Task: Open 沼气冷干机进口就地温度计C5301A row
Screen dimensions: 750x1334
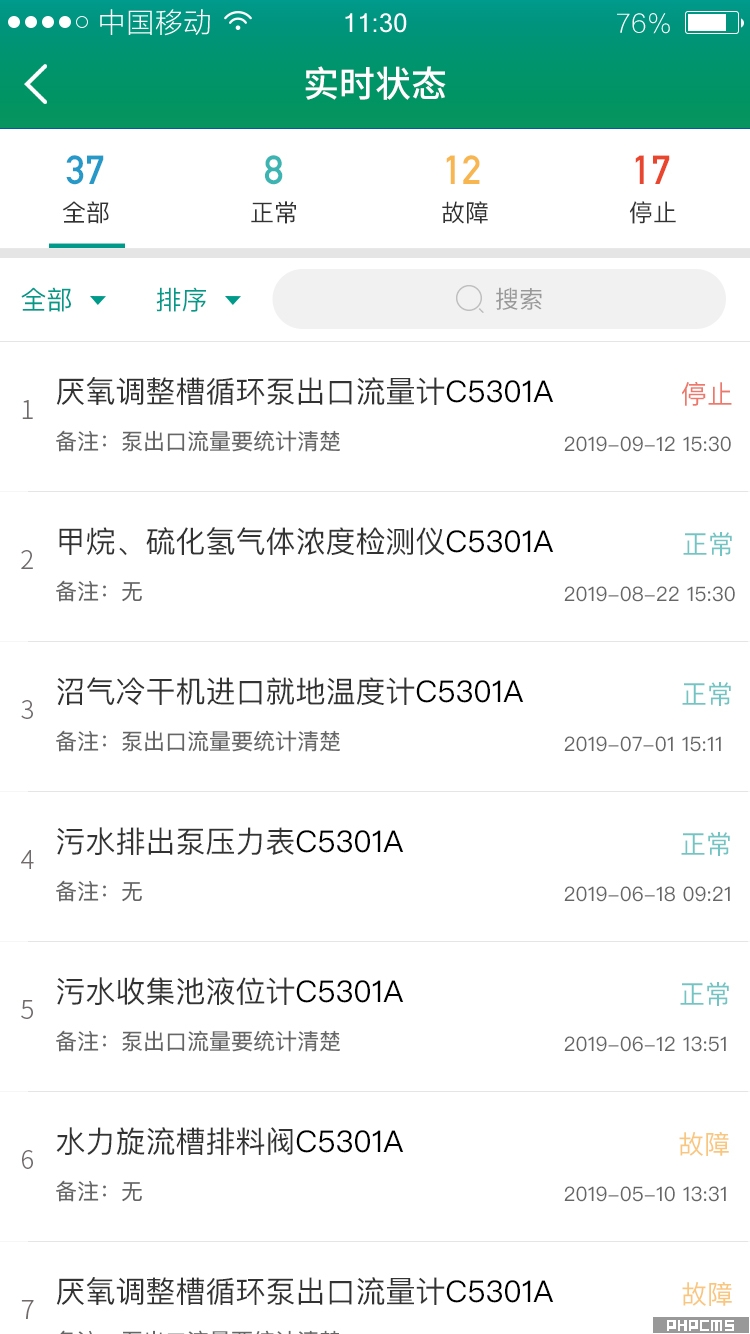Action: coord(375,716)
